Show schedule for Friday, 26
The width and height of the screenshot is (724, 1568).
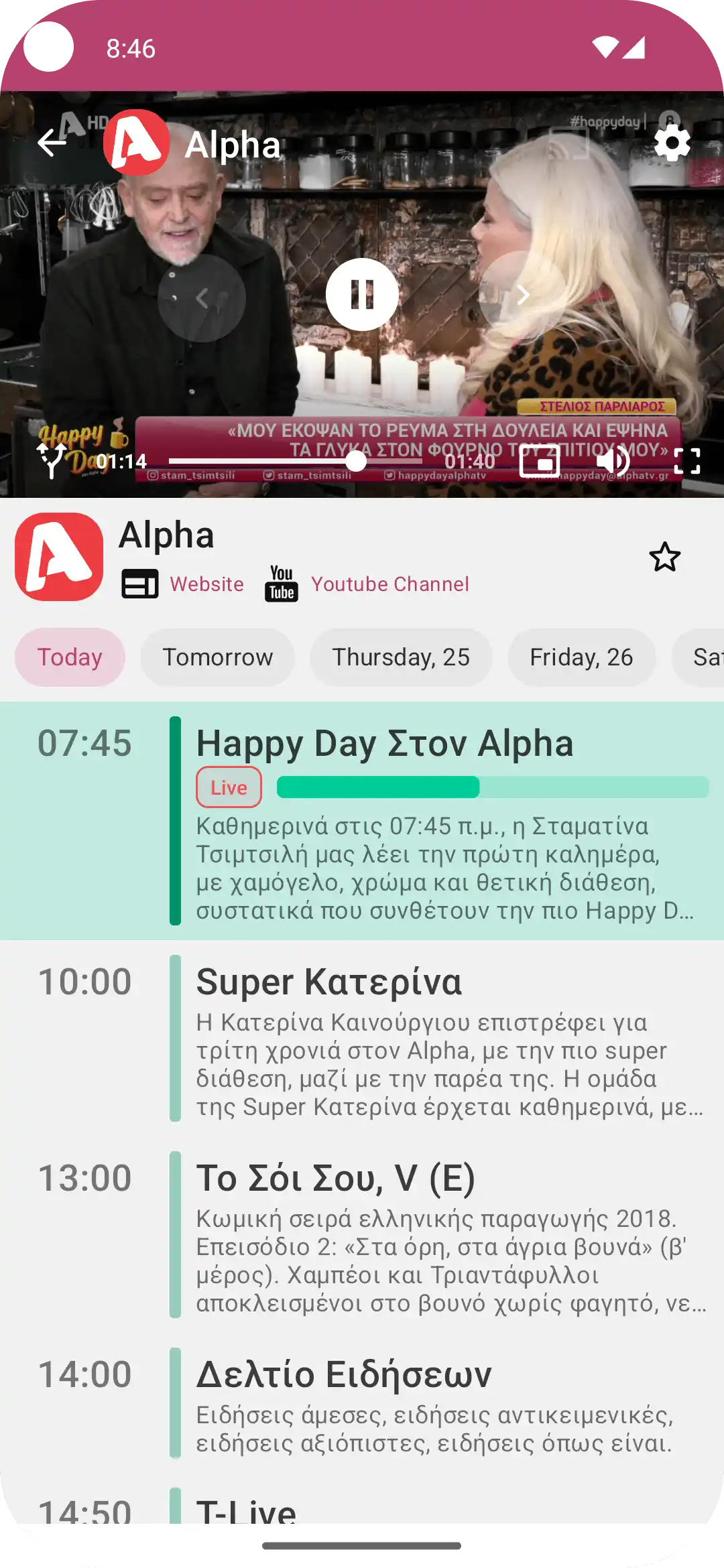(581, 657)
